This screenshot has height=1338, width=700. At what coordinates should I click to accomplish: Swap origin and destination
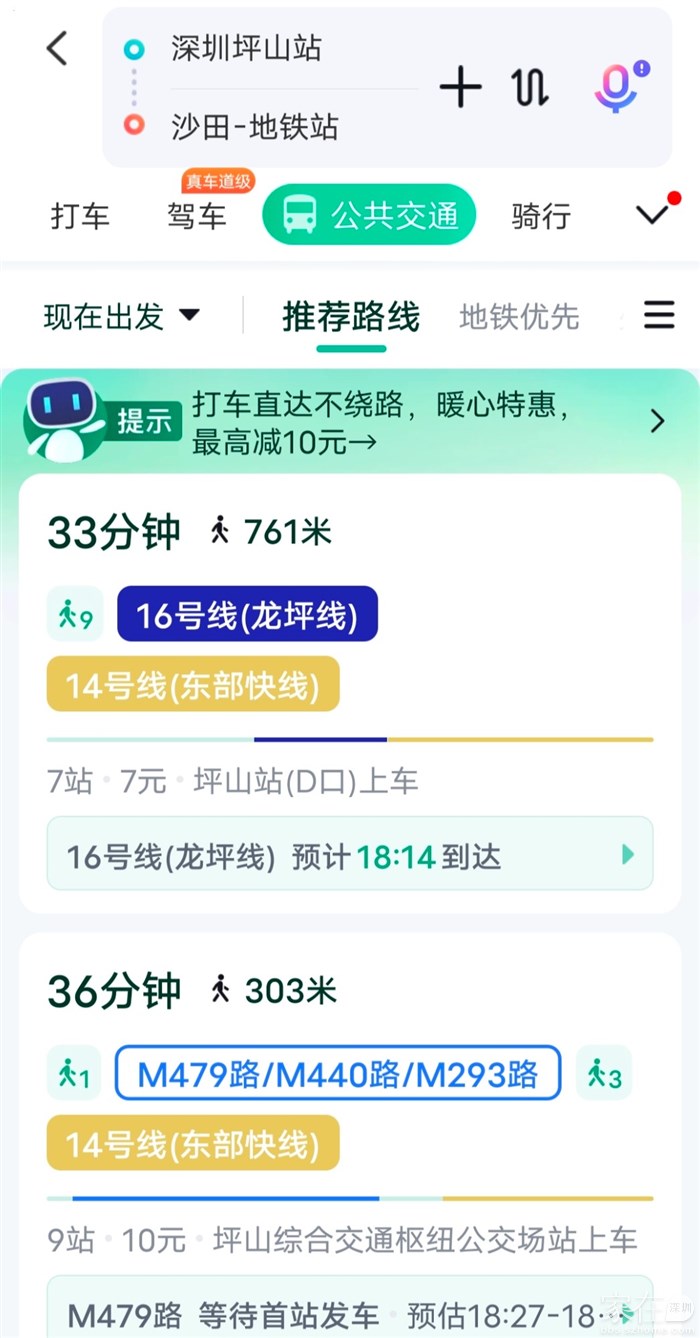click(x=530, y=88)
